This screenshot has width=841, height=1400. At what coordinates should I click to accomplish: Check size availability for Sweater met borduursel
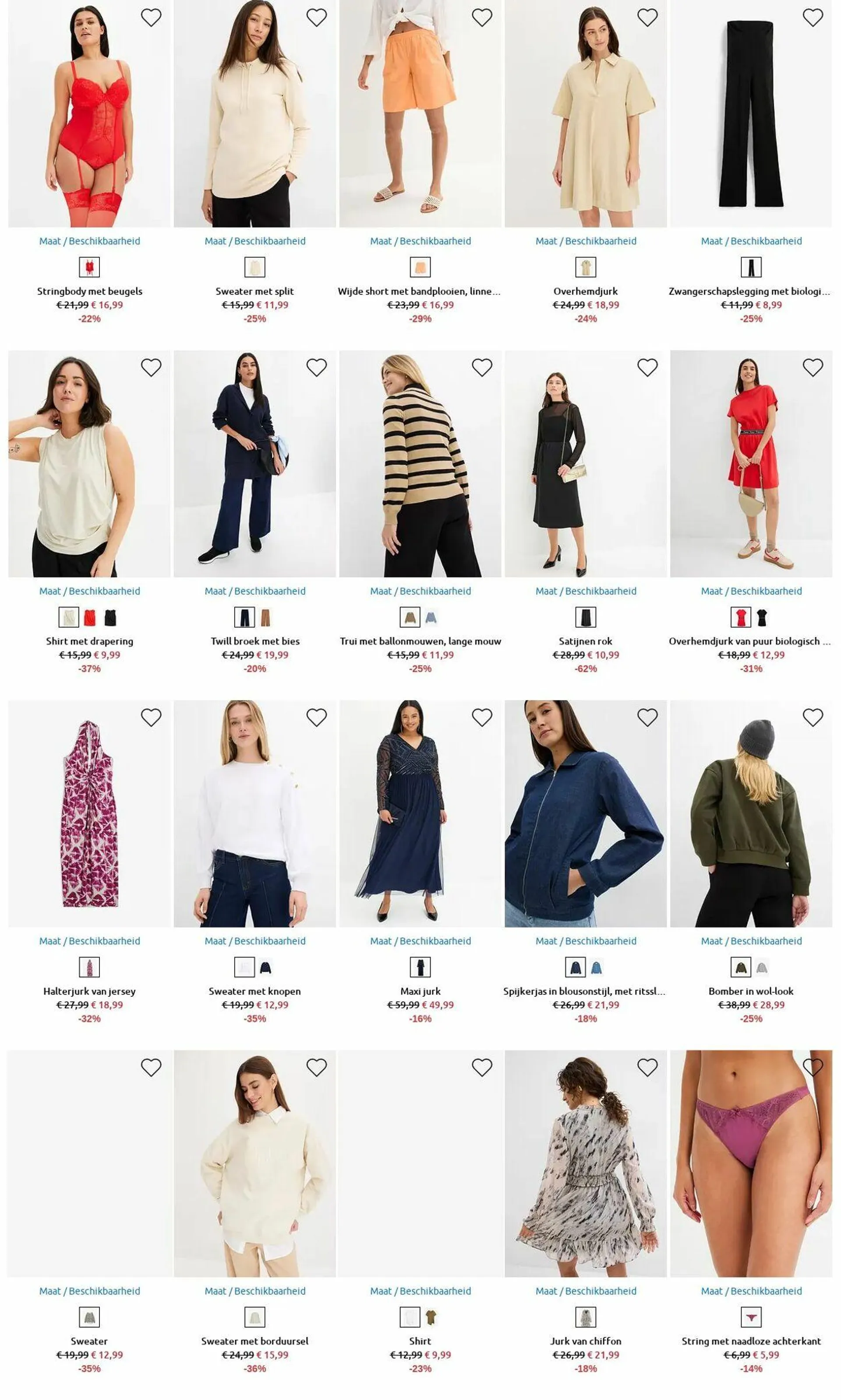click(x=254, y=1291)
